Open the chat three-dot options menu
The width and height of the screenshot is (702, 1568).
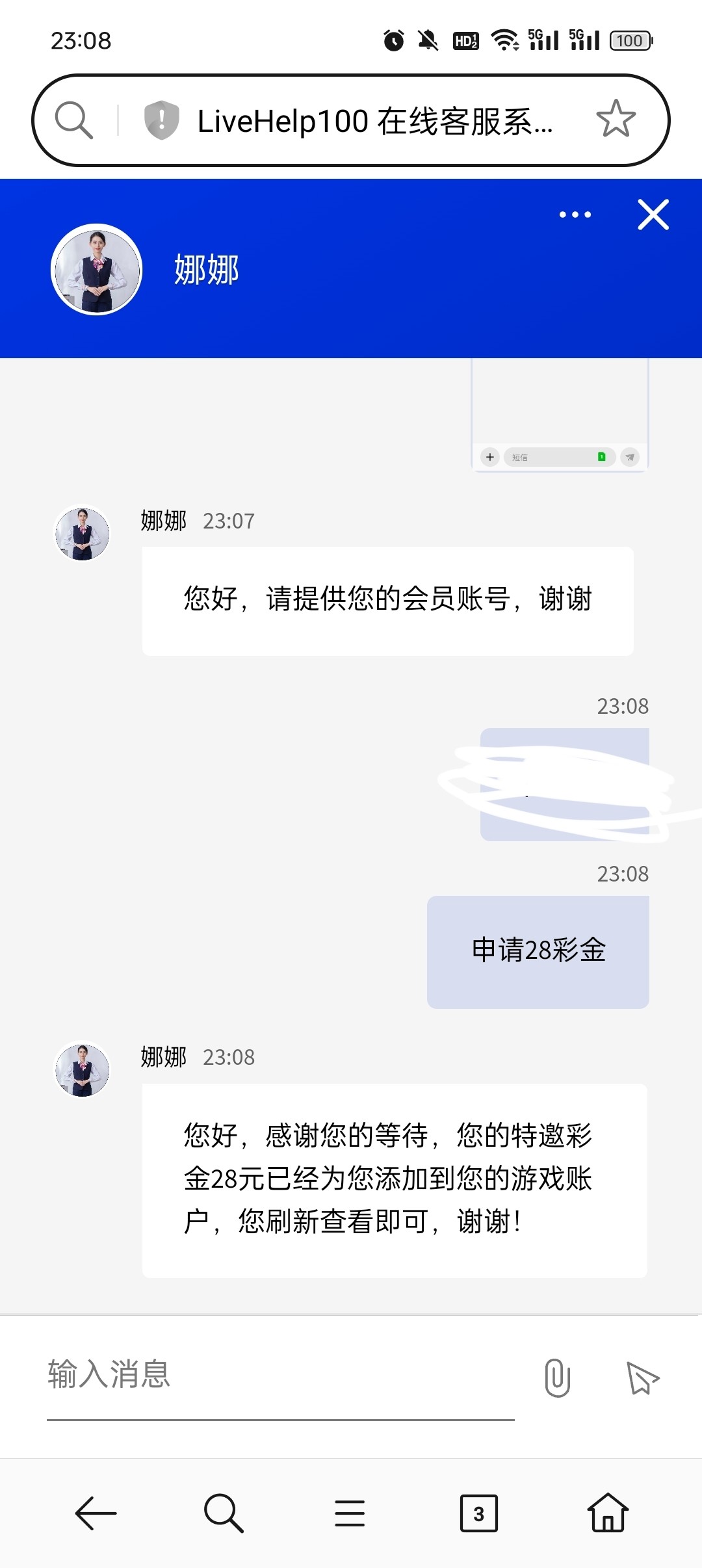point(575,215)
